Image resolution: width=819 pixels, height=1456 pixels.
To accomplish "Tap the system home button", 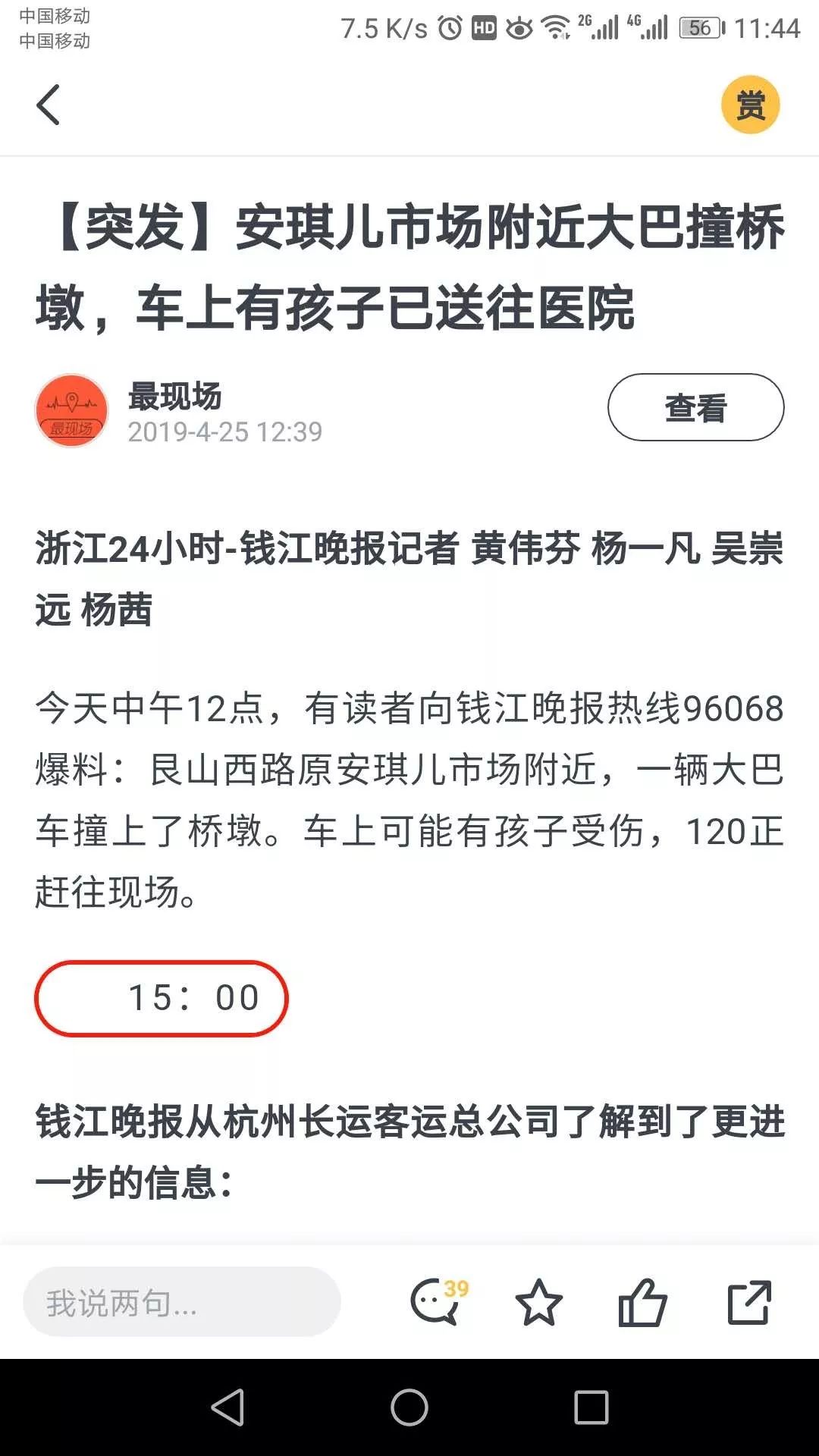I will click(x=409, y=1407).
